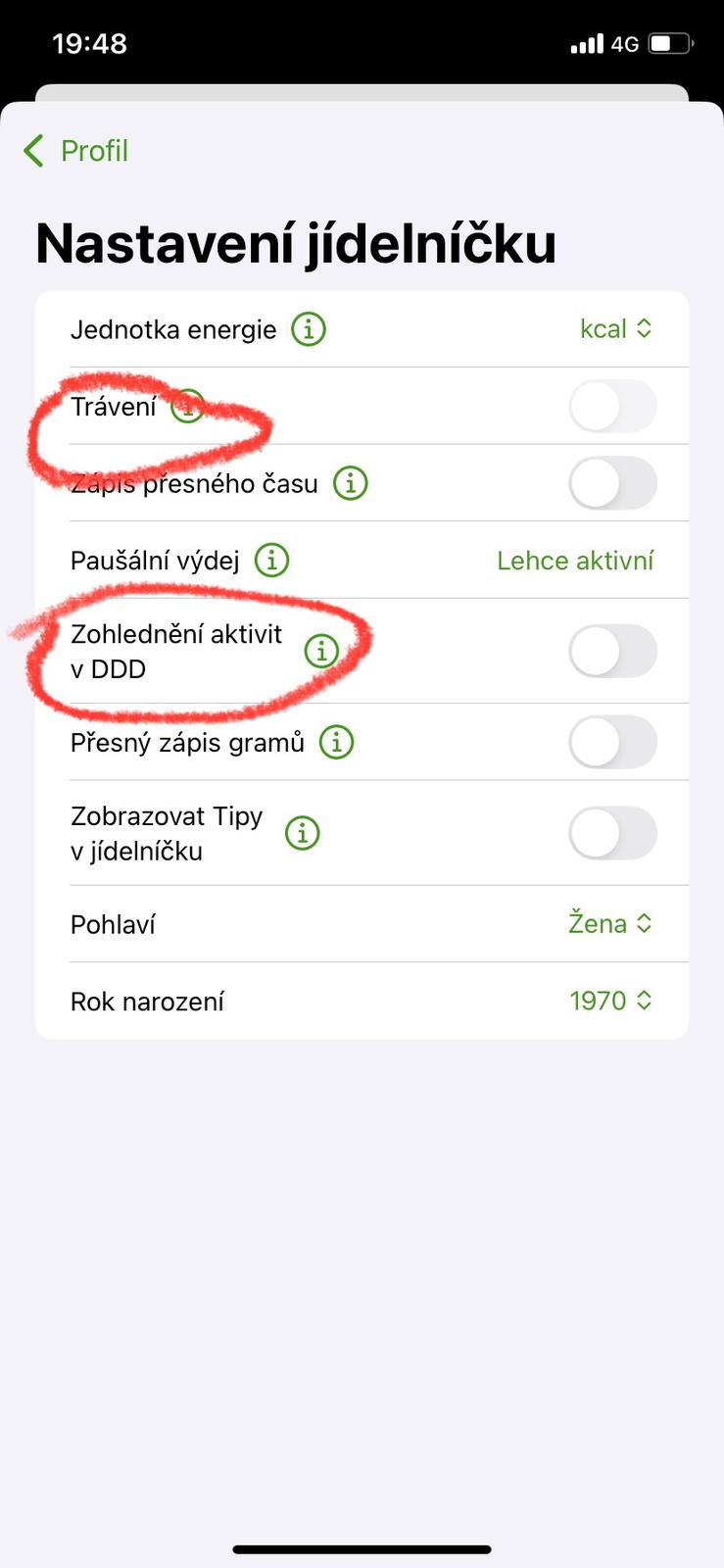Screen dimensions: 724x1568
Task: Show info for Zobrazovat Tipy v jídelníčku
Action: click(302, 833)
